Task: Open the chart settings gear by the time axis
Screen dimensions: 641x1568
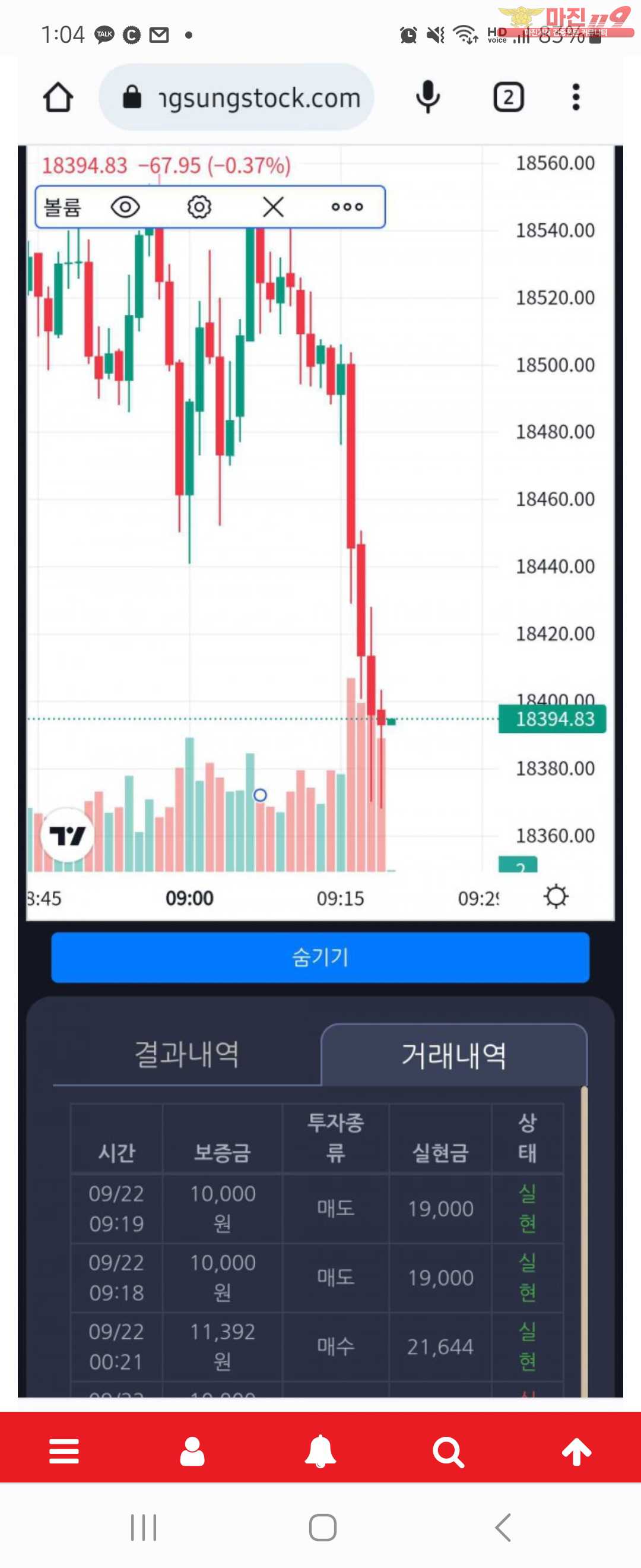Action: (556, 897)
